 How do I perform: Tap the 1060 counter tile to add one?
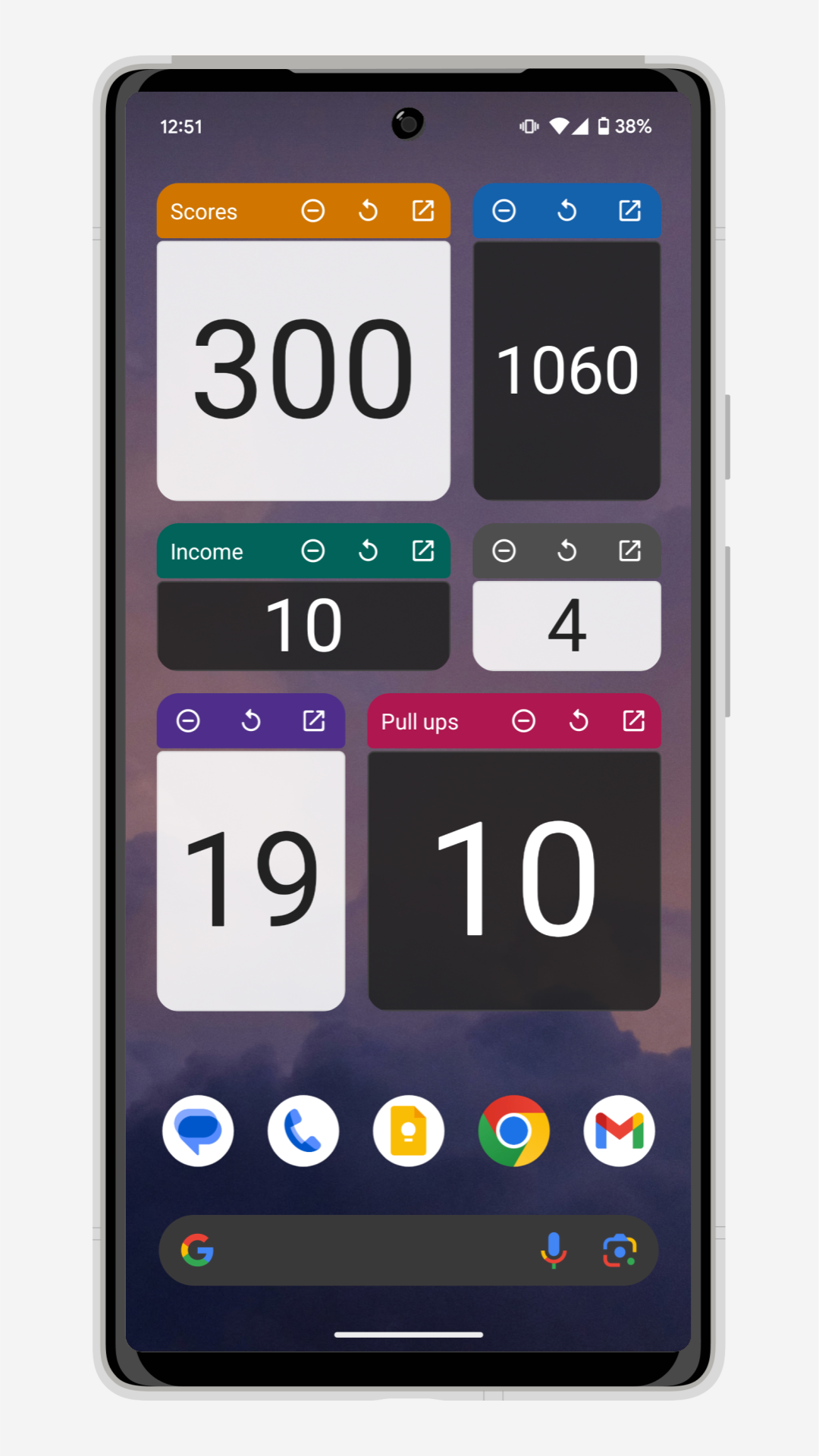click(x=566, y=370)
